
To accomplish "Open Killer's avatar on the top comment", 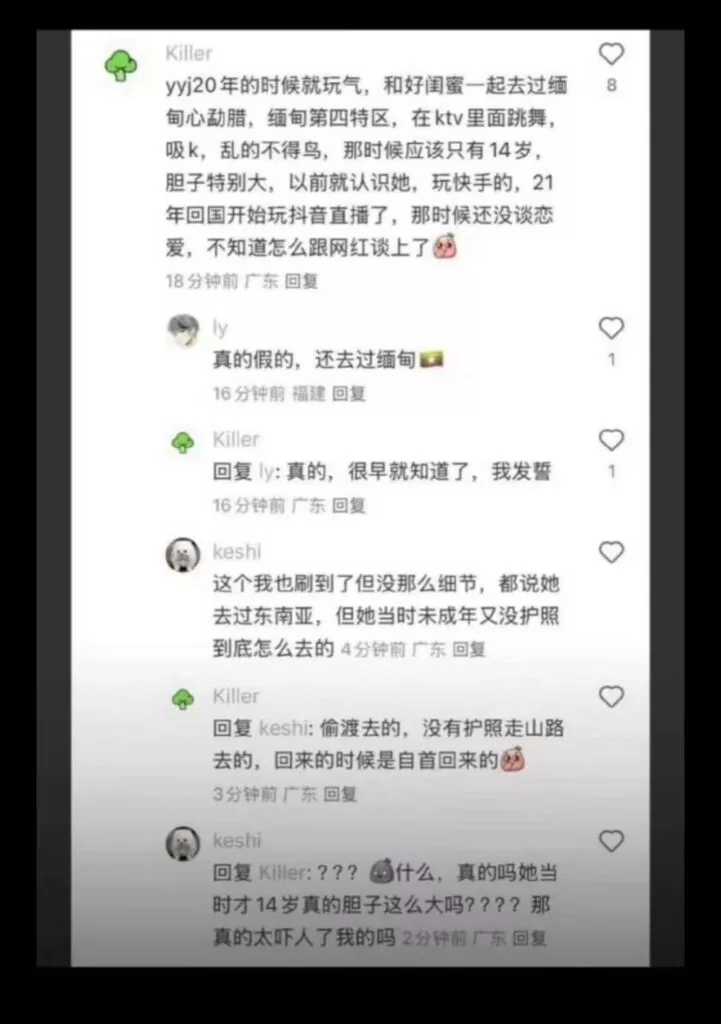I will tap(121, 65).
